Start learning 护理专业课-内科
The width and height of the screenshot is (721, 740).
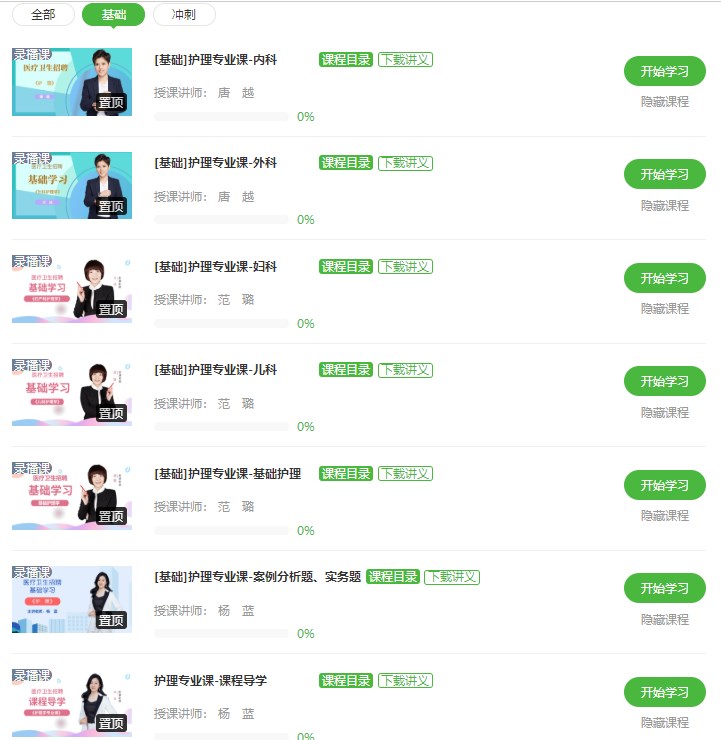pyautogui.click(x=664, y=71)
